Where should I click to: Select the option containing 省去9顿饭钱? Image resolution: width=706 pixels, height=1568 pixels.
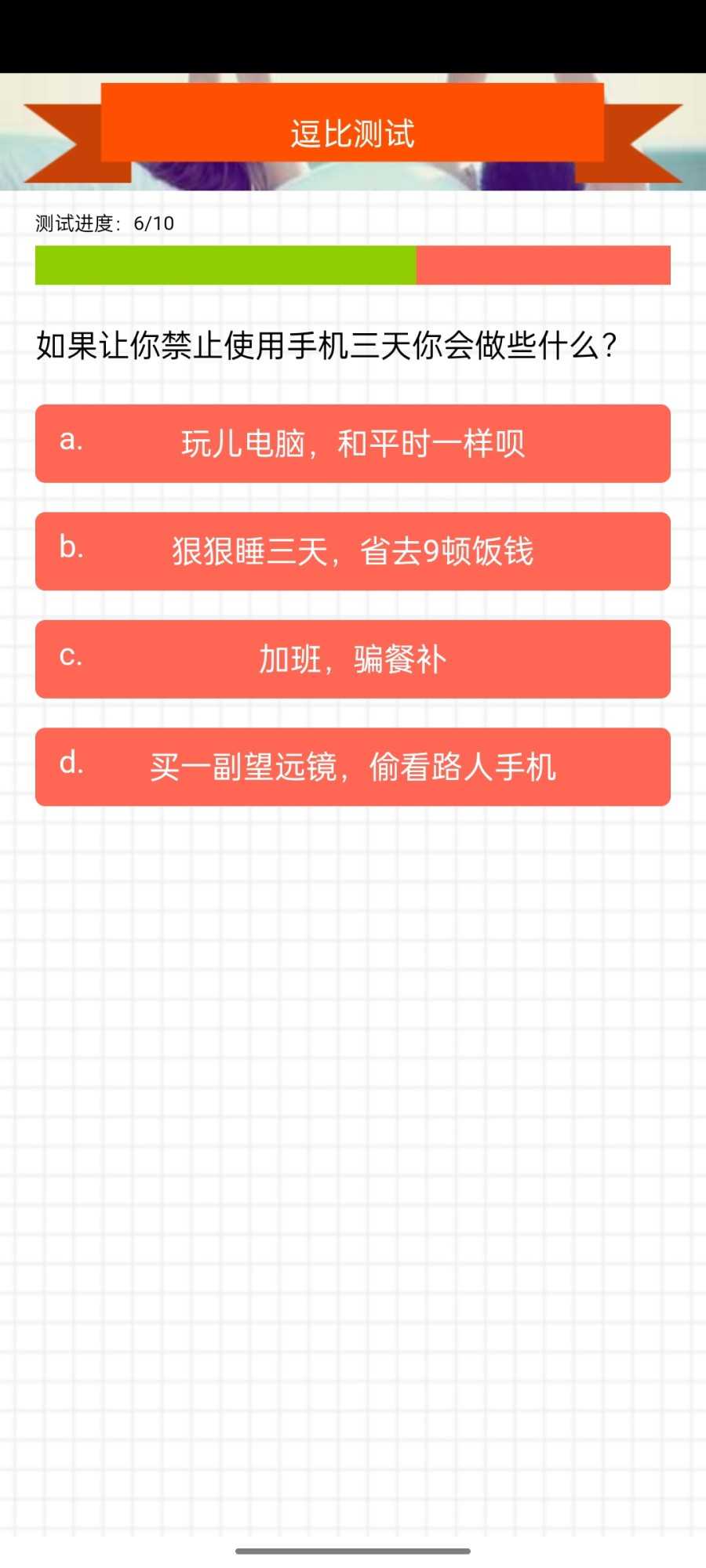tap(353, 552)
